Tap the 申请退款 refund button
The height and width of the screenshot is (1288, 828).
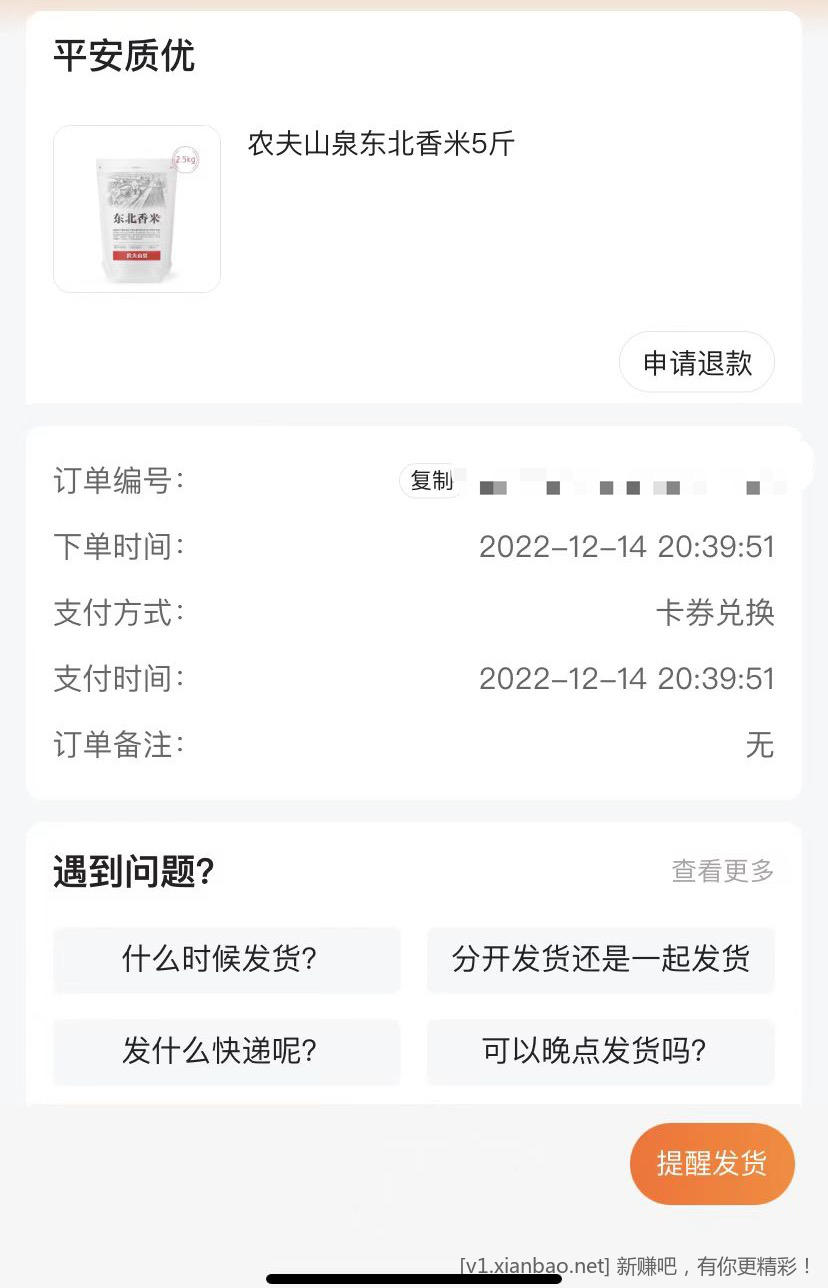click(x=696, y=363)
